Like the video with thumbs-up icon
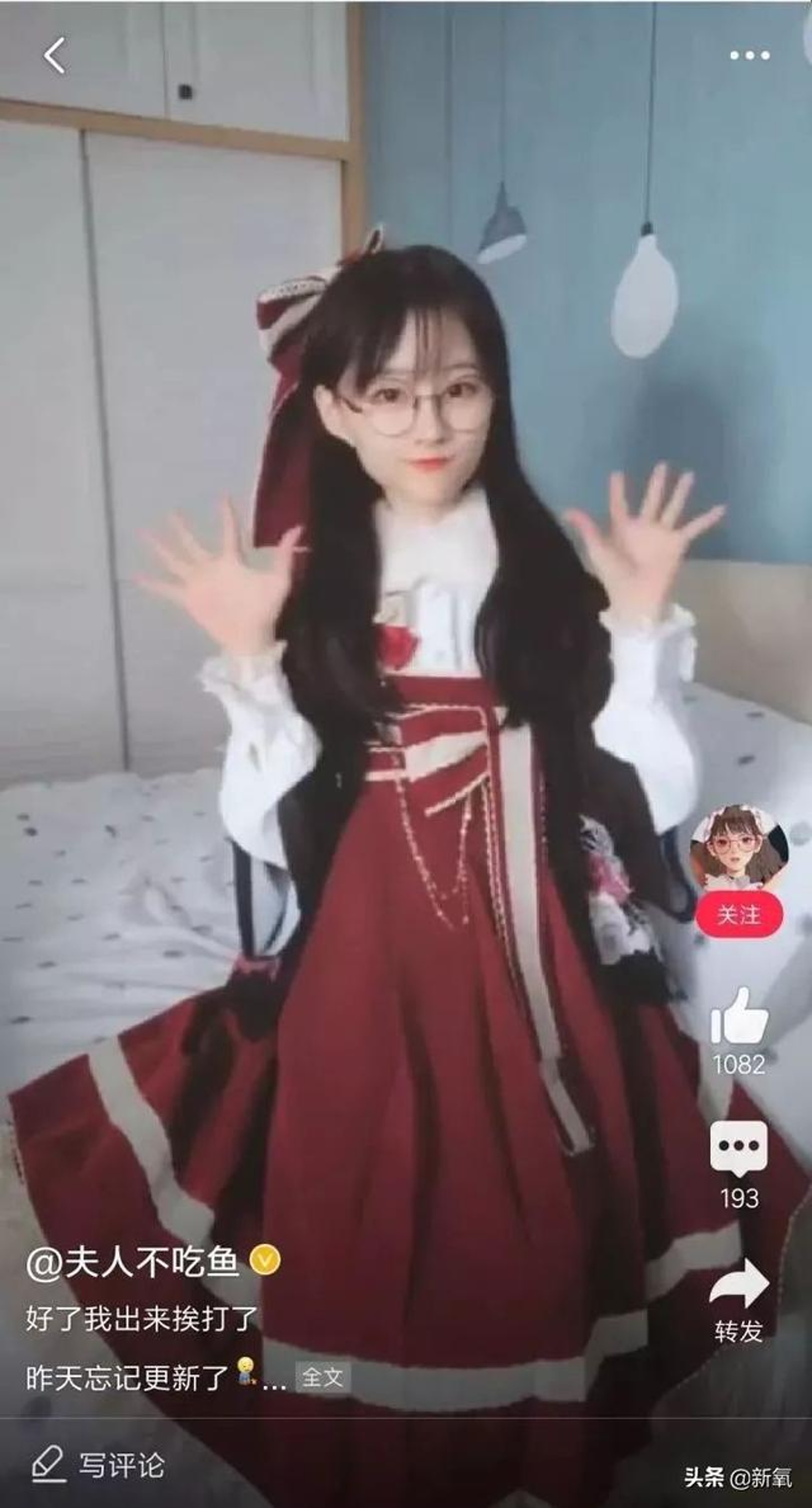Image resolution: width=812 pixels, height=1508 pixels. (738, 1018)
